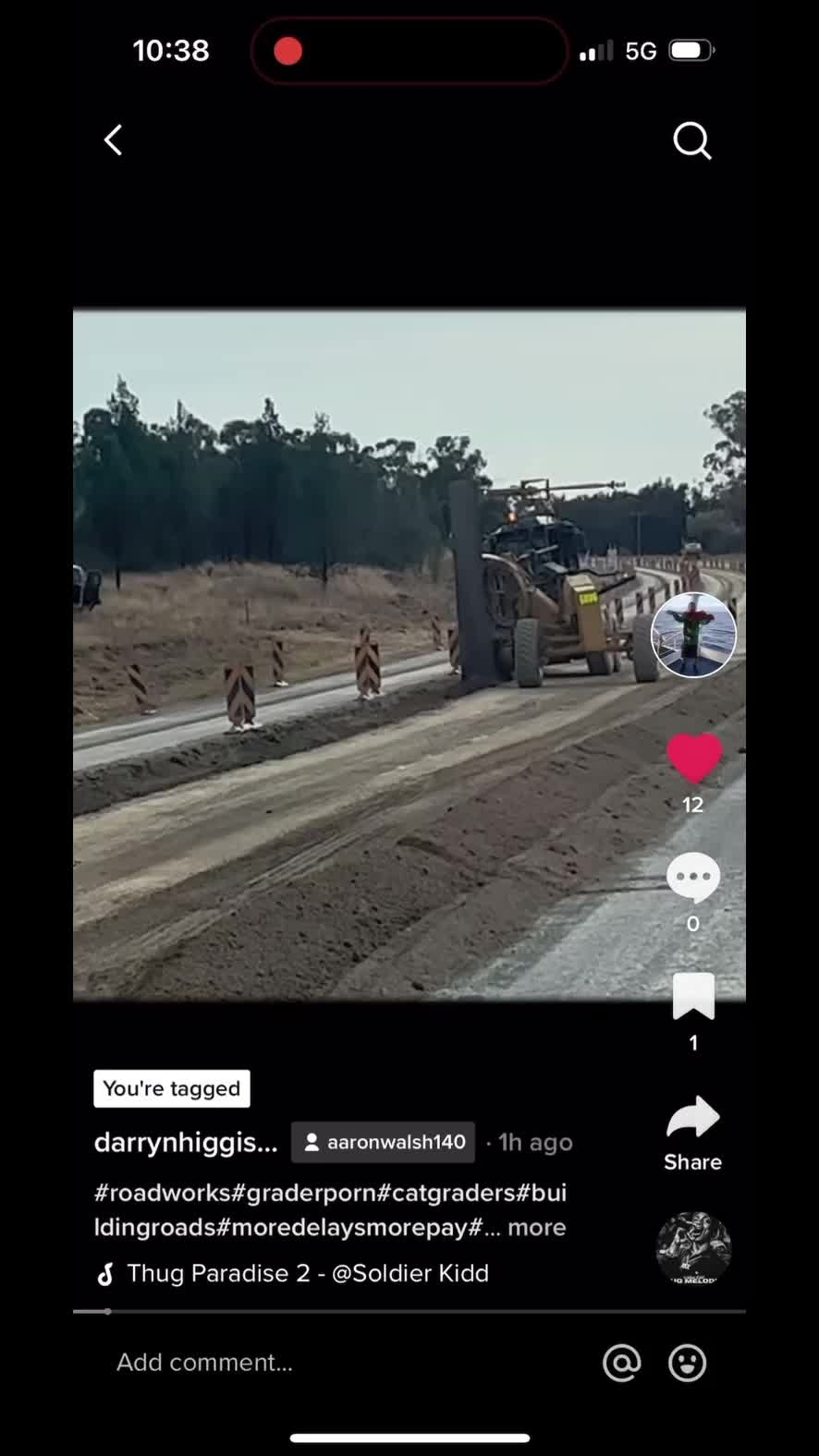Viewport: 819px width, 1456px height.
Task: Open the spinning sound disc
Action: pyautogui.click(x=693, y=1248)
